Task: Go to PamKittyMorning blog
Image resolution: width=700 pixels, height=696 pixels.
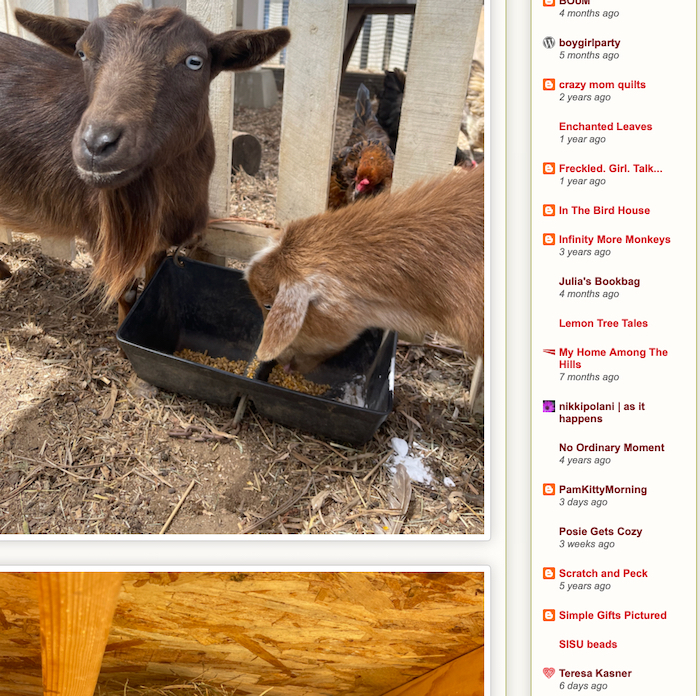Action: tap(602, 490)
